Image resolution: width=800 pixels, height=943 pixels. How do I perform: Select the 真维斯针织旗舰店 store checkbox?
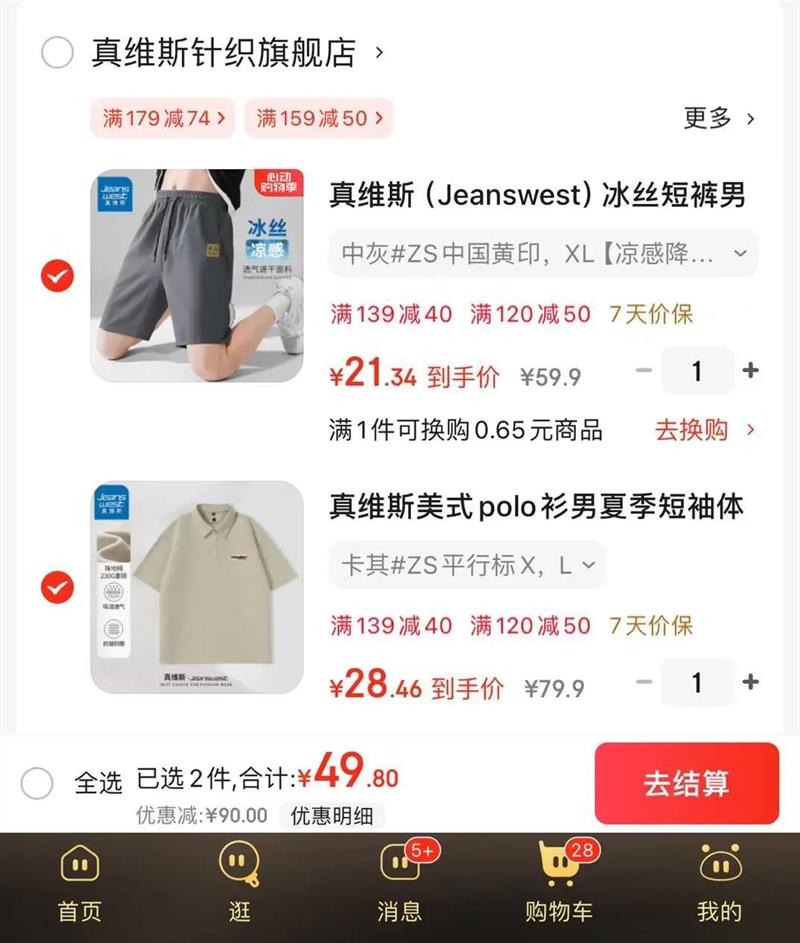[x=57, y=52]
